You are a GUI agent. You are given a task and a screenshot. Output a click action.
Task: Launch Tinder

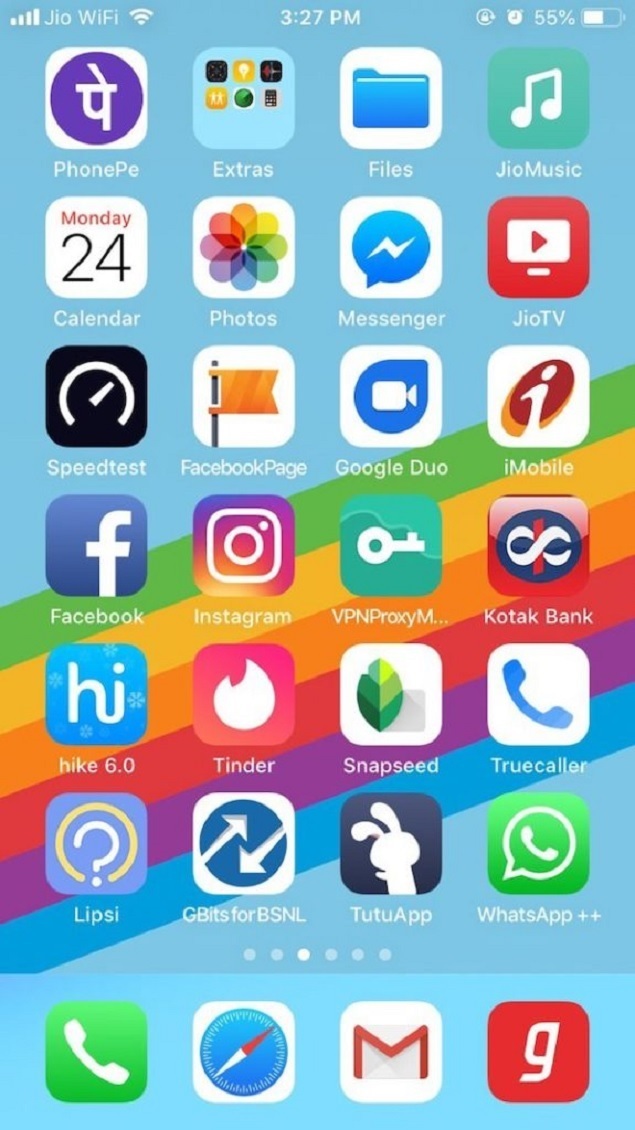click(x=243, y=694)
